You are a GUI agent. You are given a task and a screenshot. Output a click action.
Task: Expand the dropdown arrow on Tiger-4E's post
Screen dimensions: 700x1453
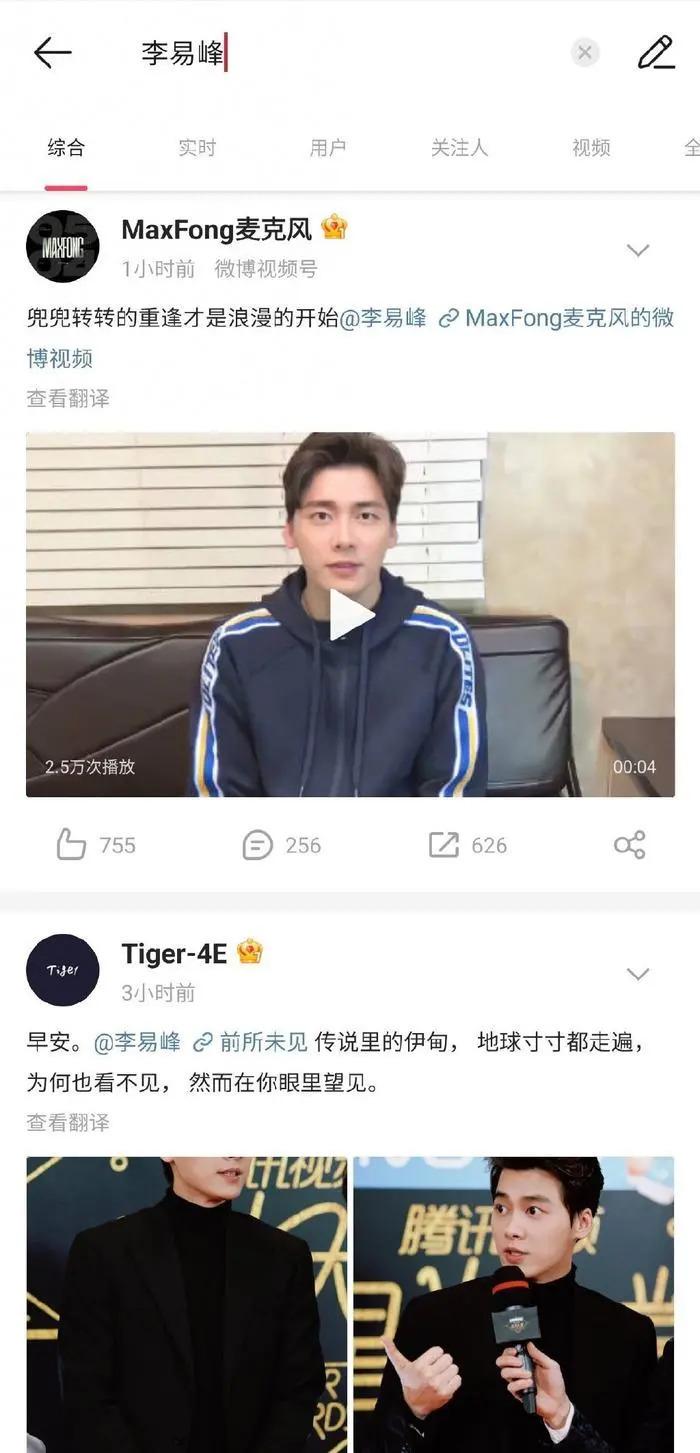(x=638, y=973)
